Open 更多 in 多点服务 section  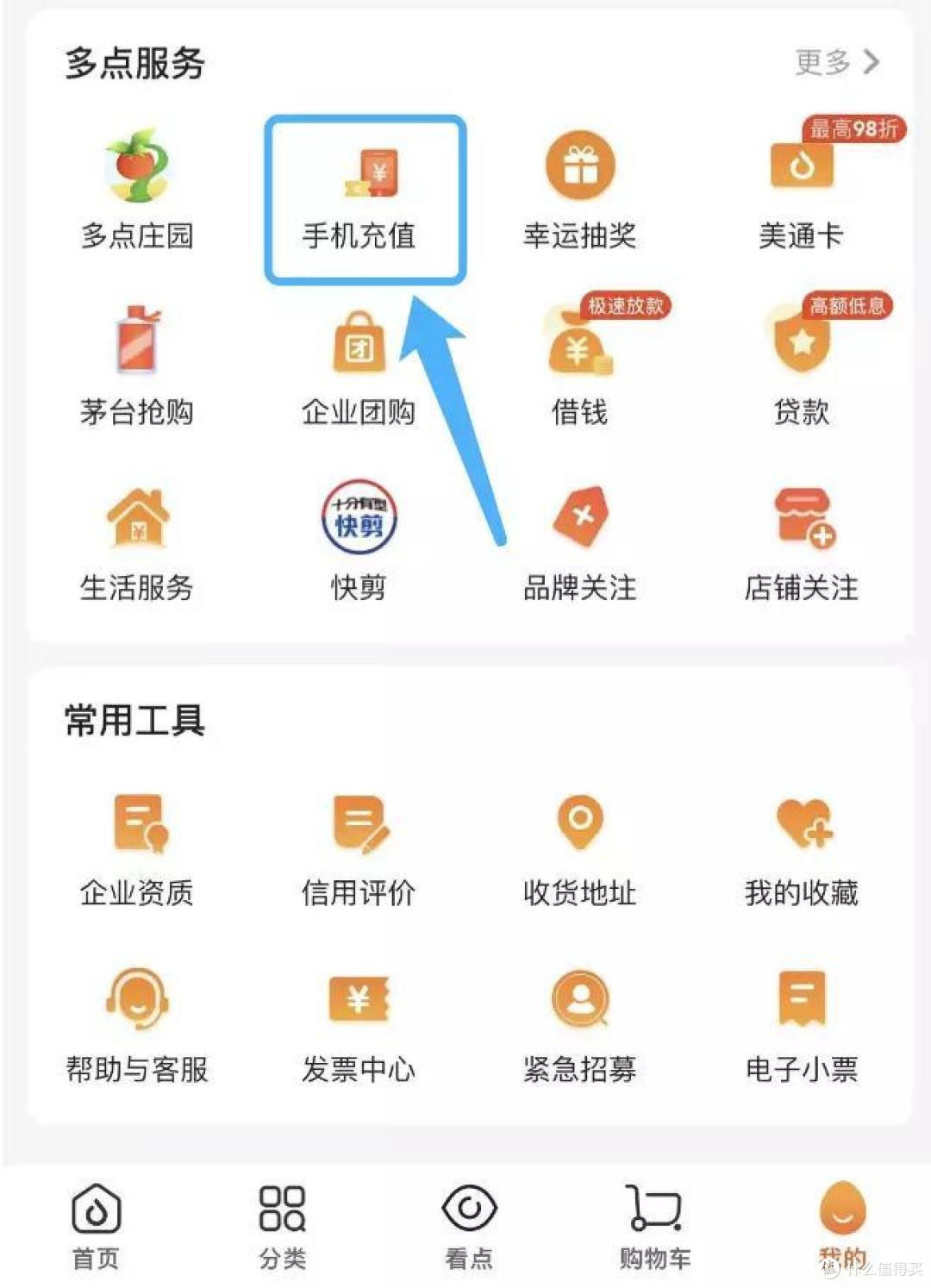click(836, 62)
